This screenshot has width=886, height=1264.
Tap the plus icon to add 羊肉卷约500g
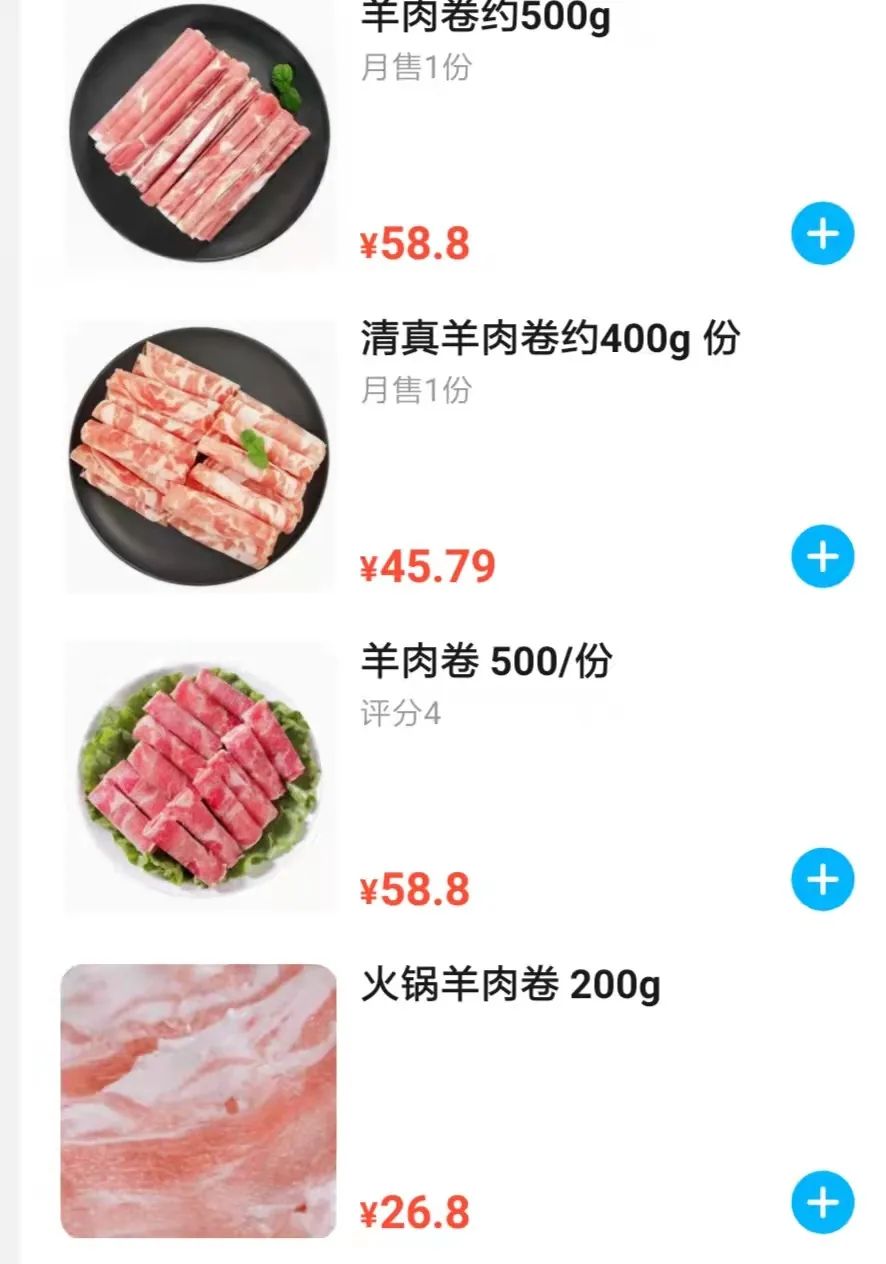822,234
